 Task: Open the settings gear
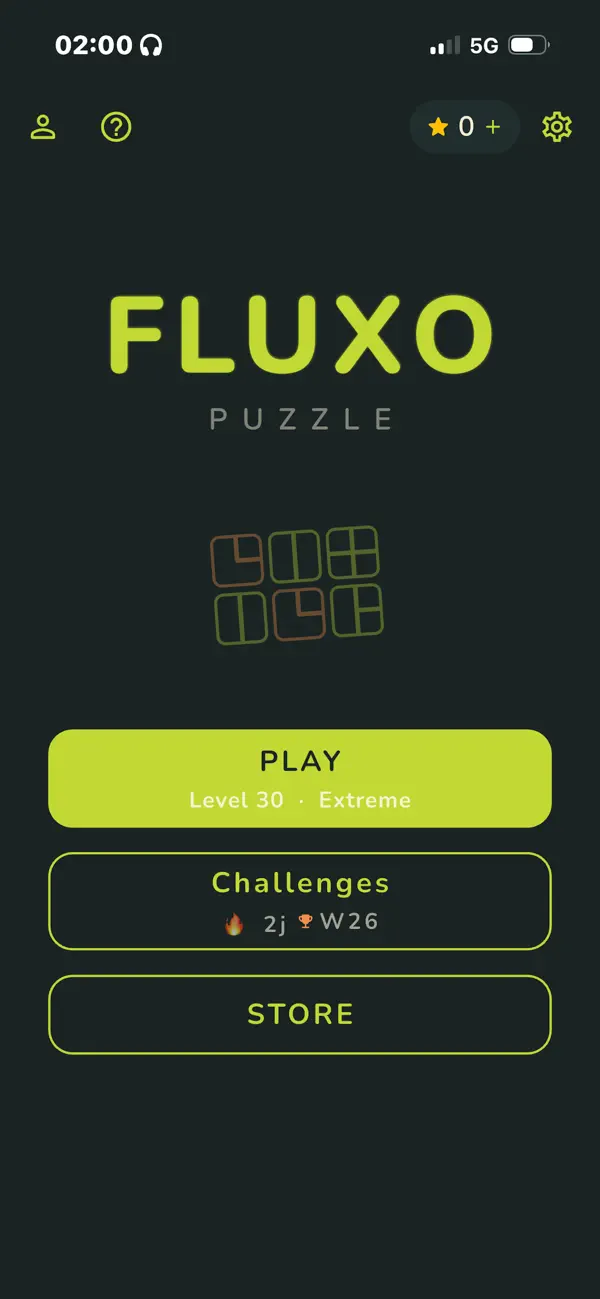click(557, 127)
